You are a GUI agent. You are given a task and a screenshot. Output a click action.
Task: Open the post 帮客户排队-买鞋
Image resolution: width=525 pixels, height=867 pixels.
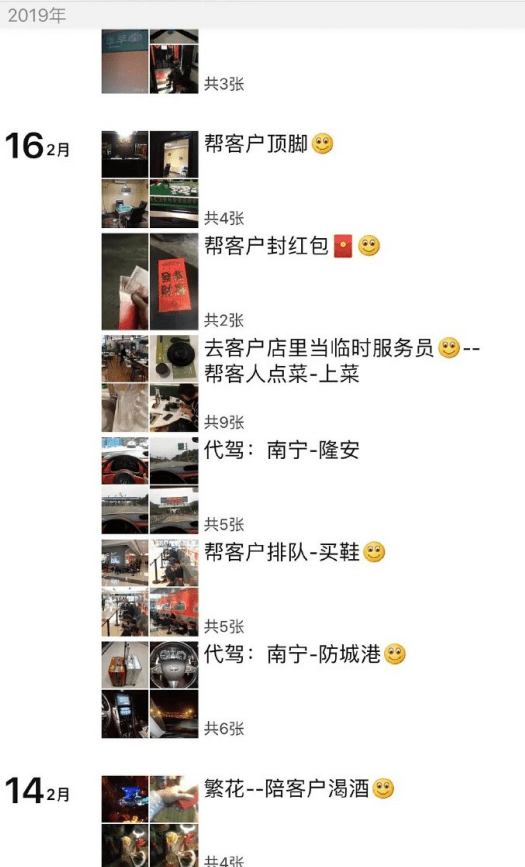295,552
